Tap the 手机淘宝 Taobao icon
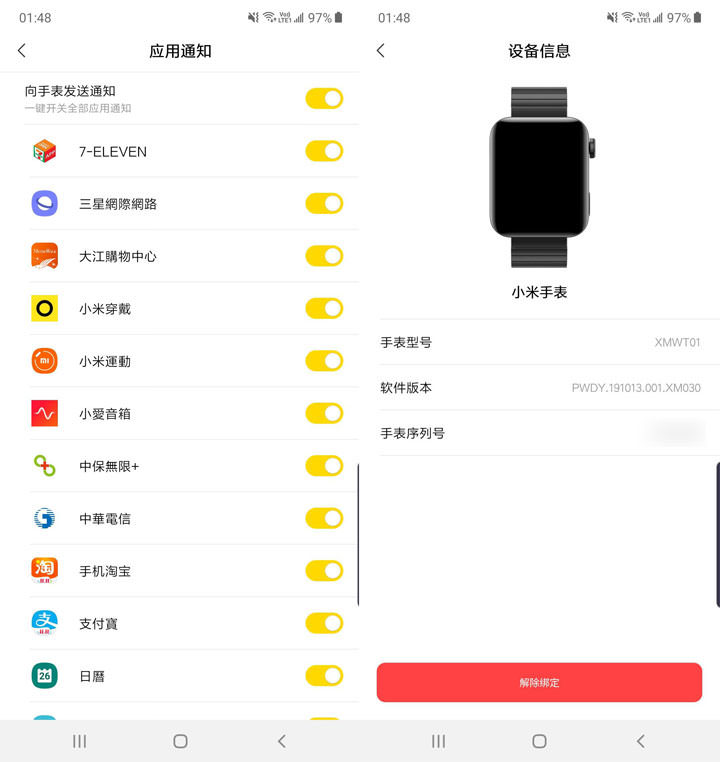 pos(44,570)
